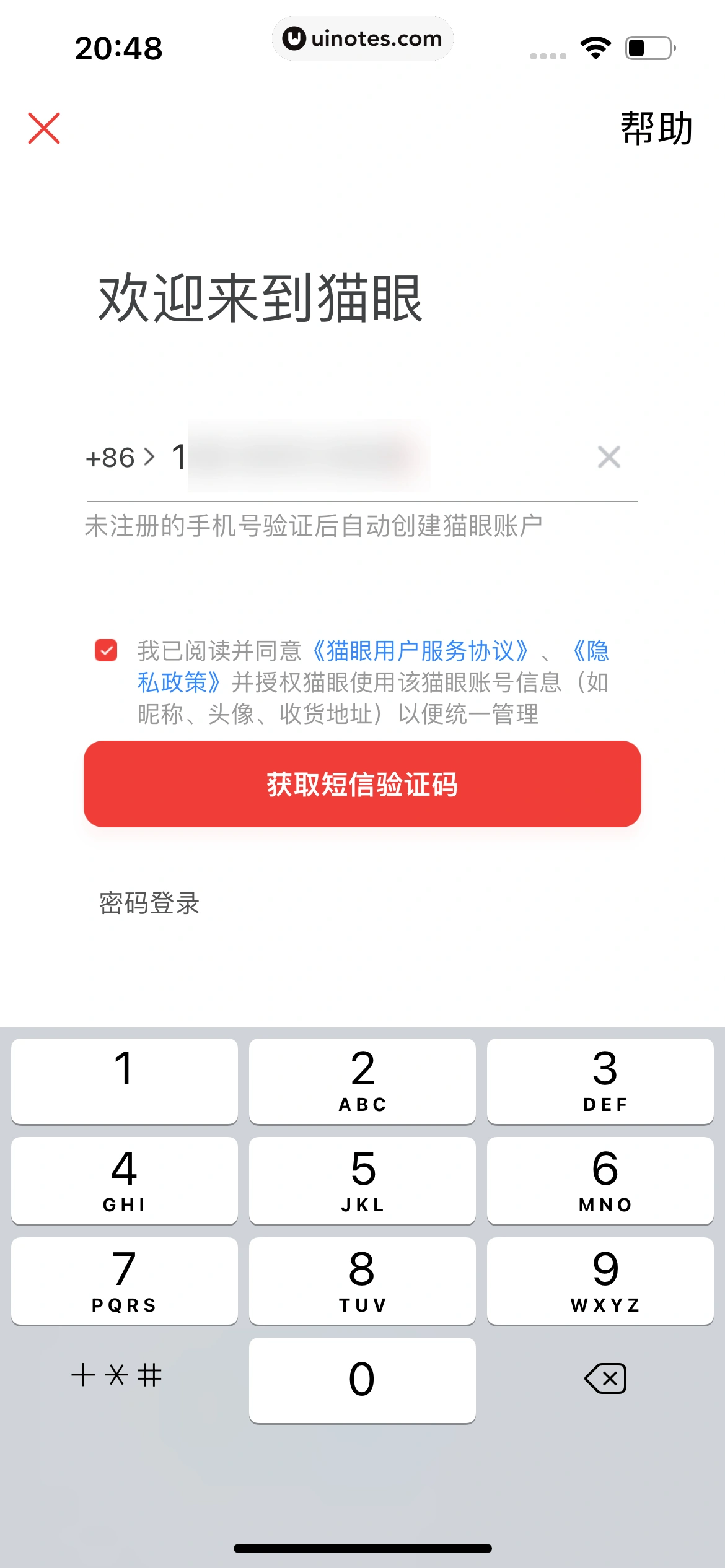This screenshot has width=725, height=1568.
Task: Uncheck the agreement checkbox
Action: (x=106, y=651)
